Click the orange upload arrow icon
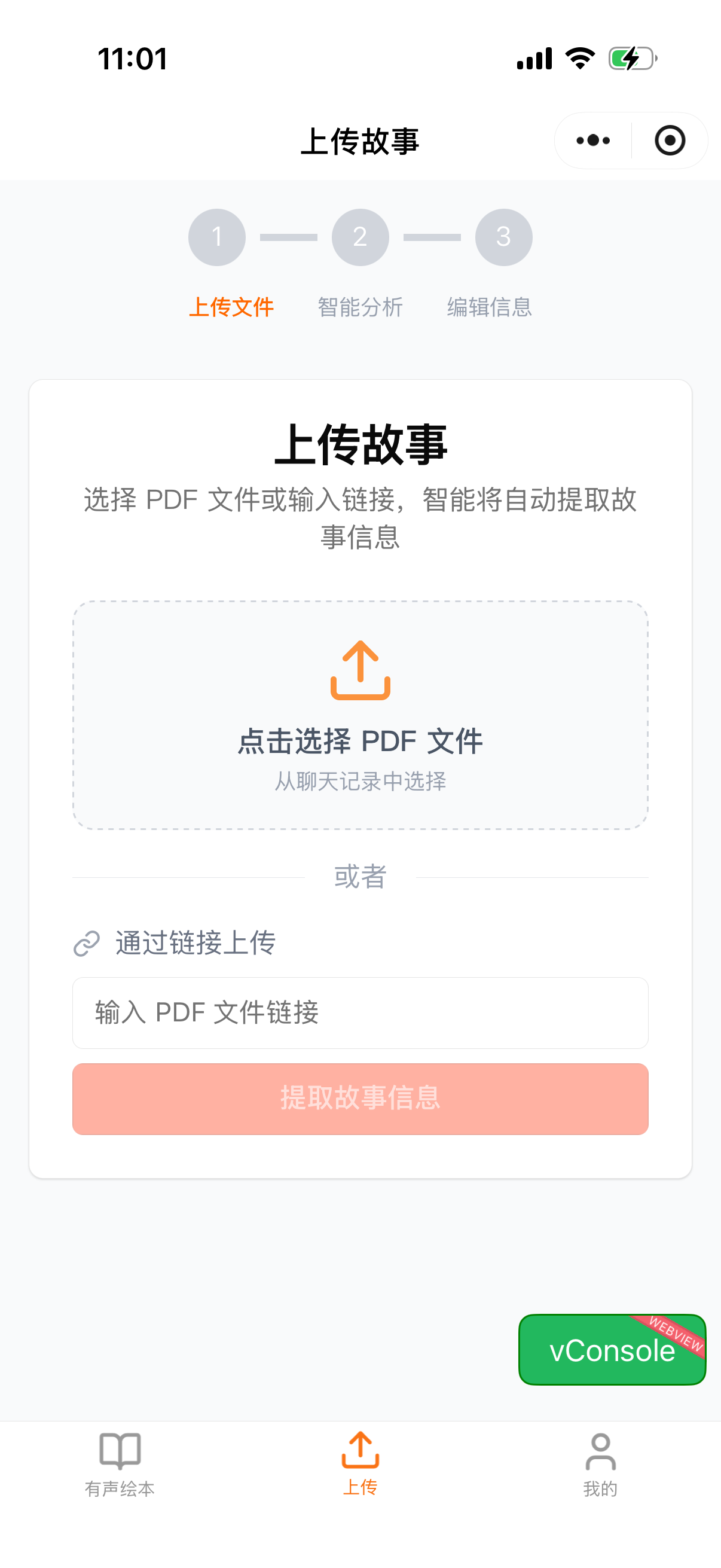This screenshot has height=1568, width=721. tap(360, 672)
